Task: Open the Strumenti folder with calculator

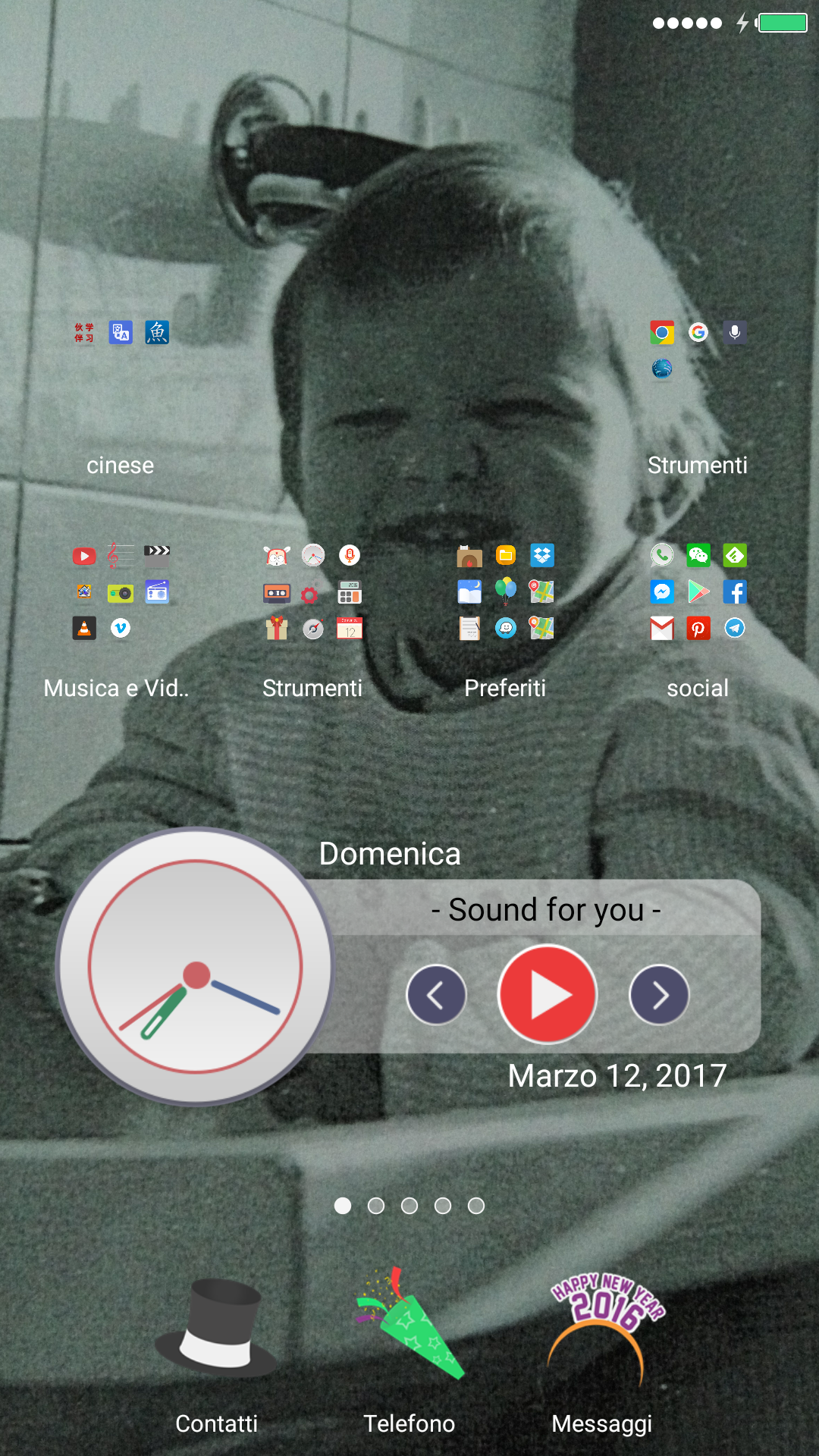Action: pyautogui.click(x=312, y=592)
